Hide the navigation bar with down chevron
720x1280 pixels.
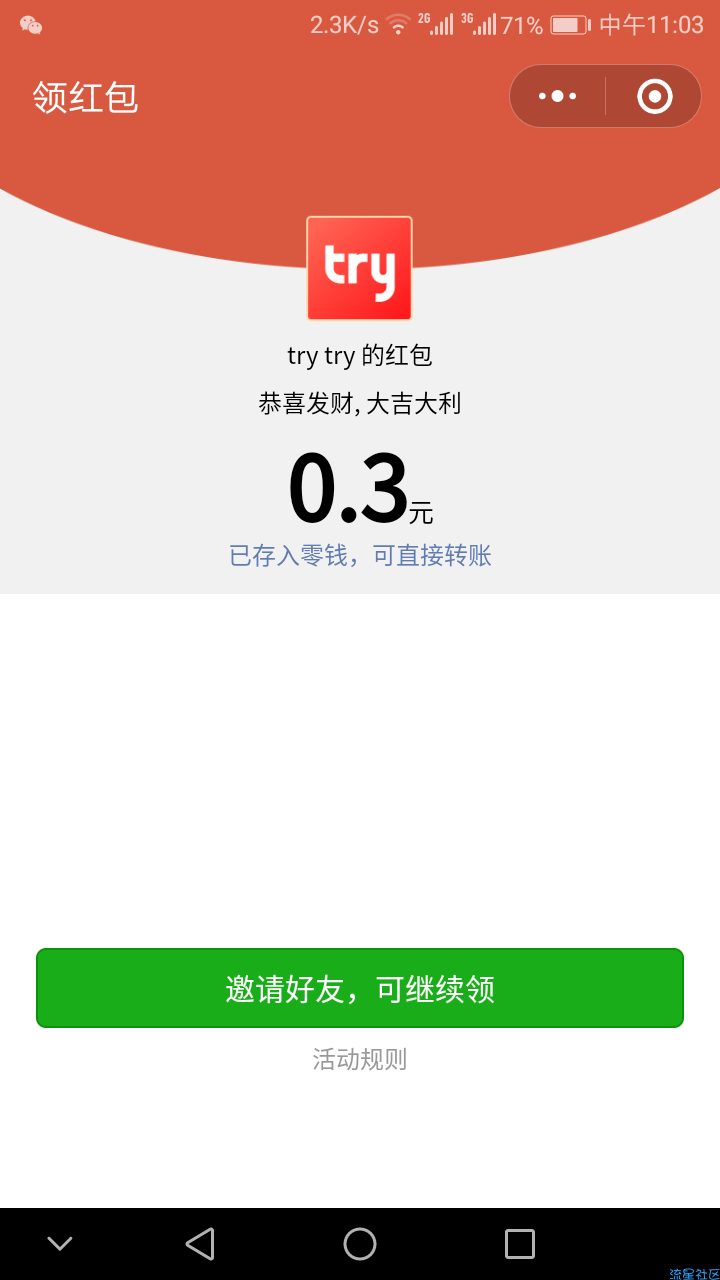[x=60, y=1244]
